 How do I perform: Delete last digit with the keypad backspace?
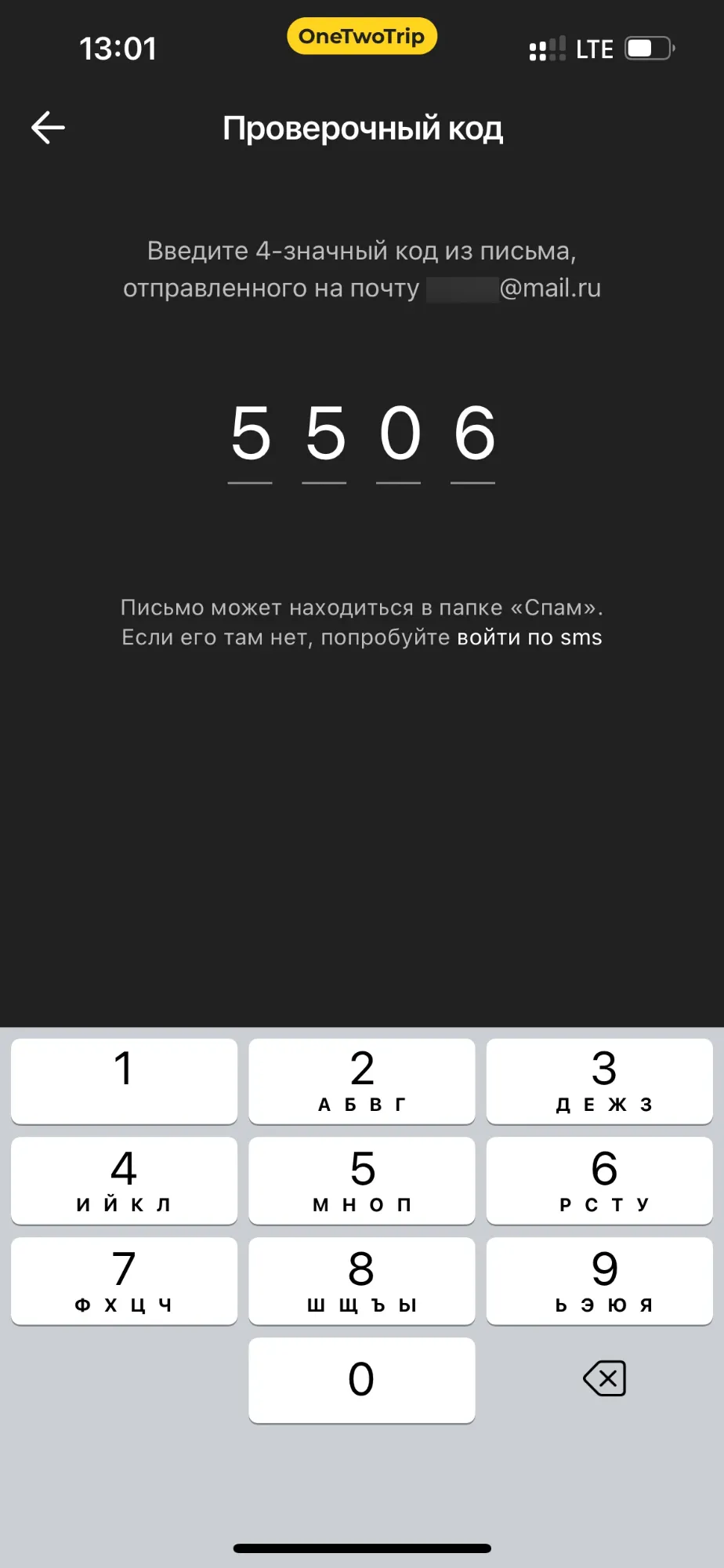pyautogui.click(x=604, y=1378)
